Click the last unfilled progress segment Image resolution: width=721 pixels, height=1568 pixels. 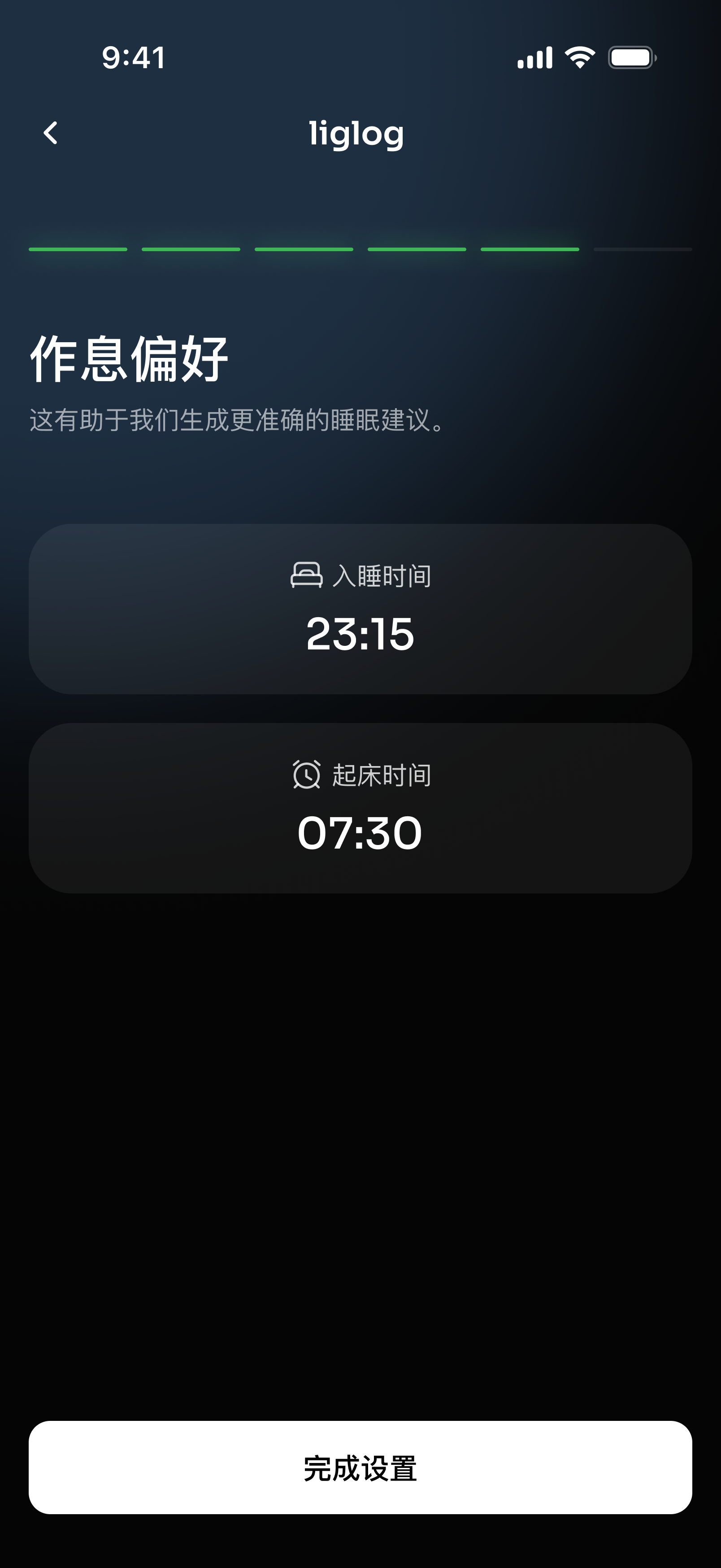coord(643,249)
